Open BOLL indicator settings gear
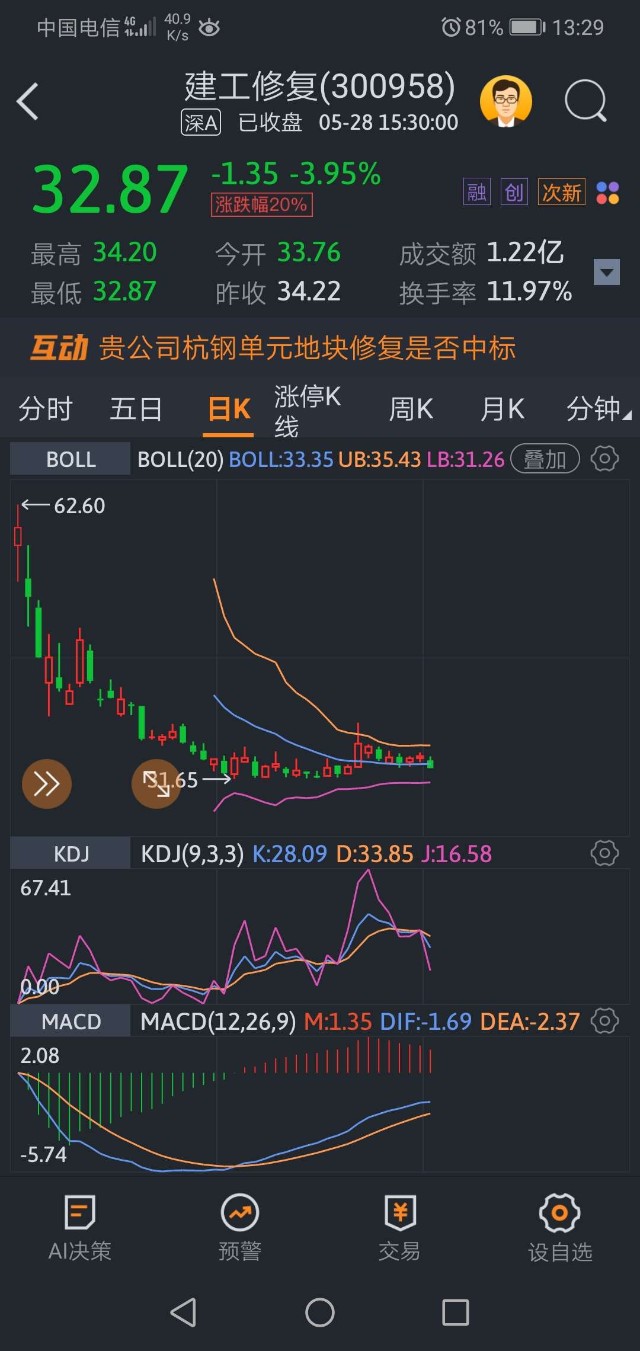The image size is (640, 1351). pyautogui.click(x=604, y=459)
